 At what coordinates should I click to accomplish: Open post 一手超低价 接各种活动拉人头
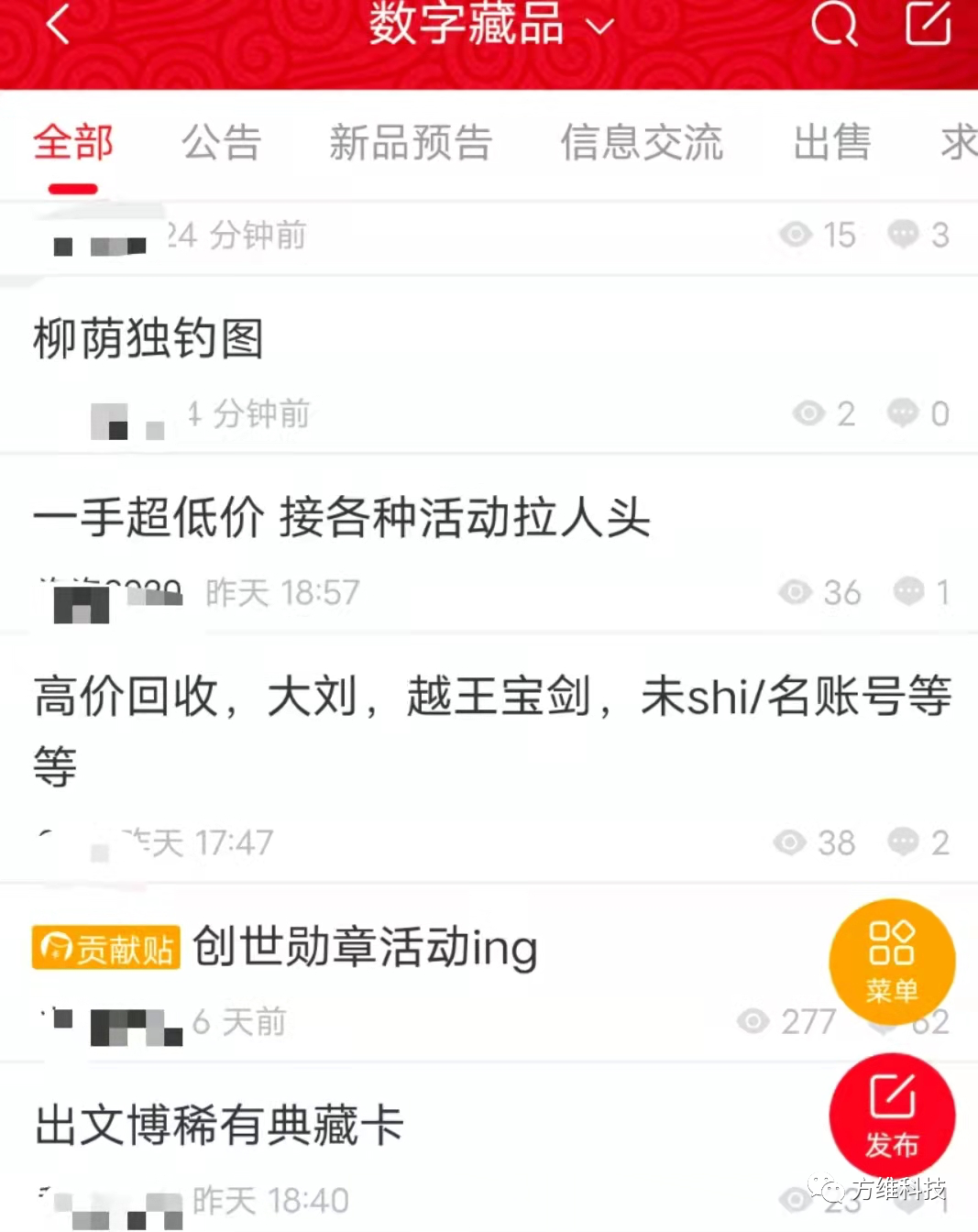pos(342,518)
